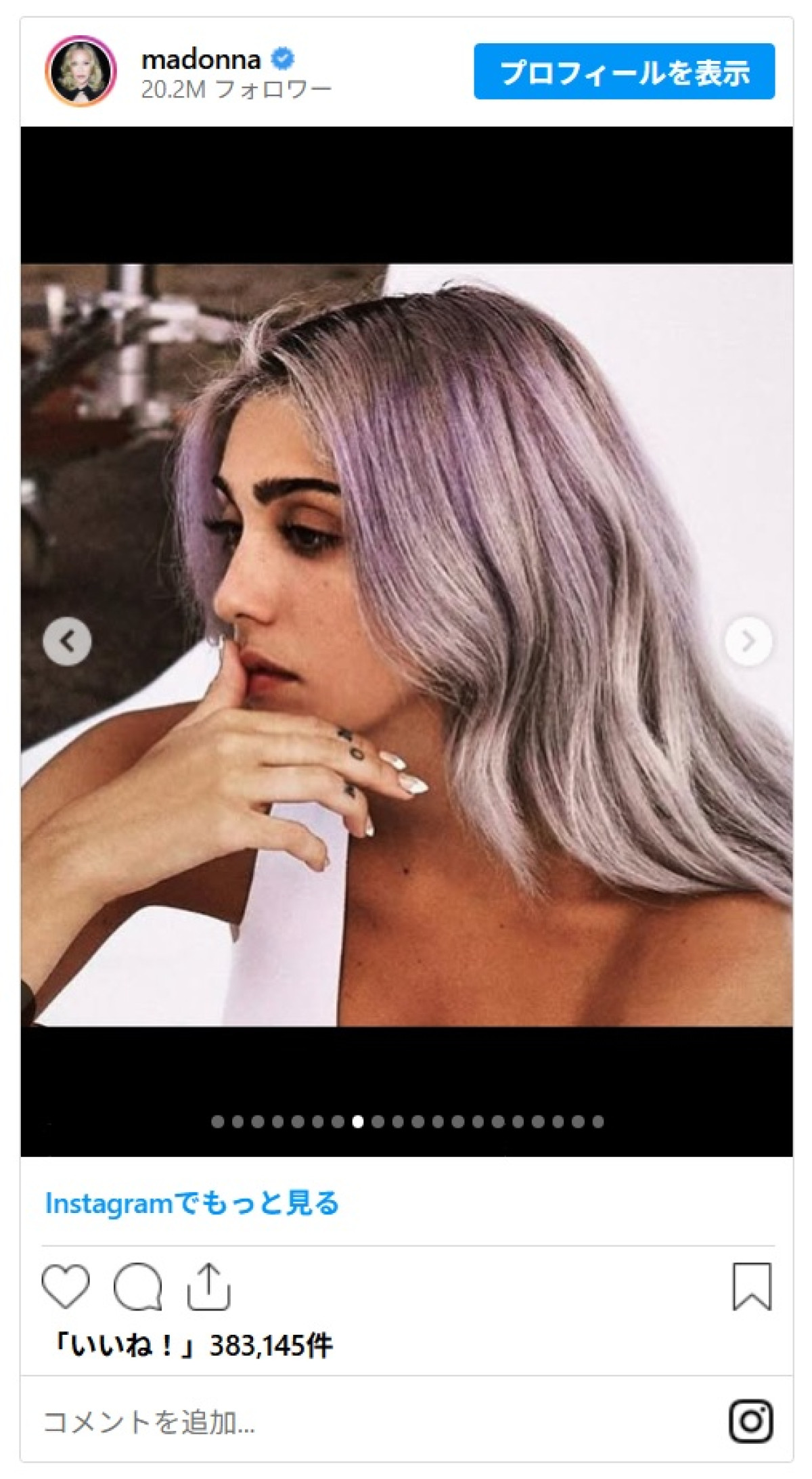This screenshot has height=1479, width=812.
Task: Tap the プロフィールを表示 button
Action: click(624, 72)
